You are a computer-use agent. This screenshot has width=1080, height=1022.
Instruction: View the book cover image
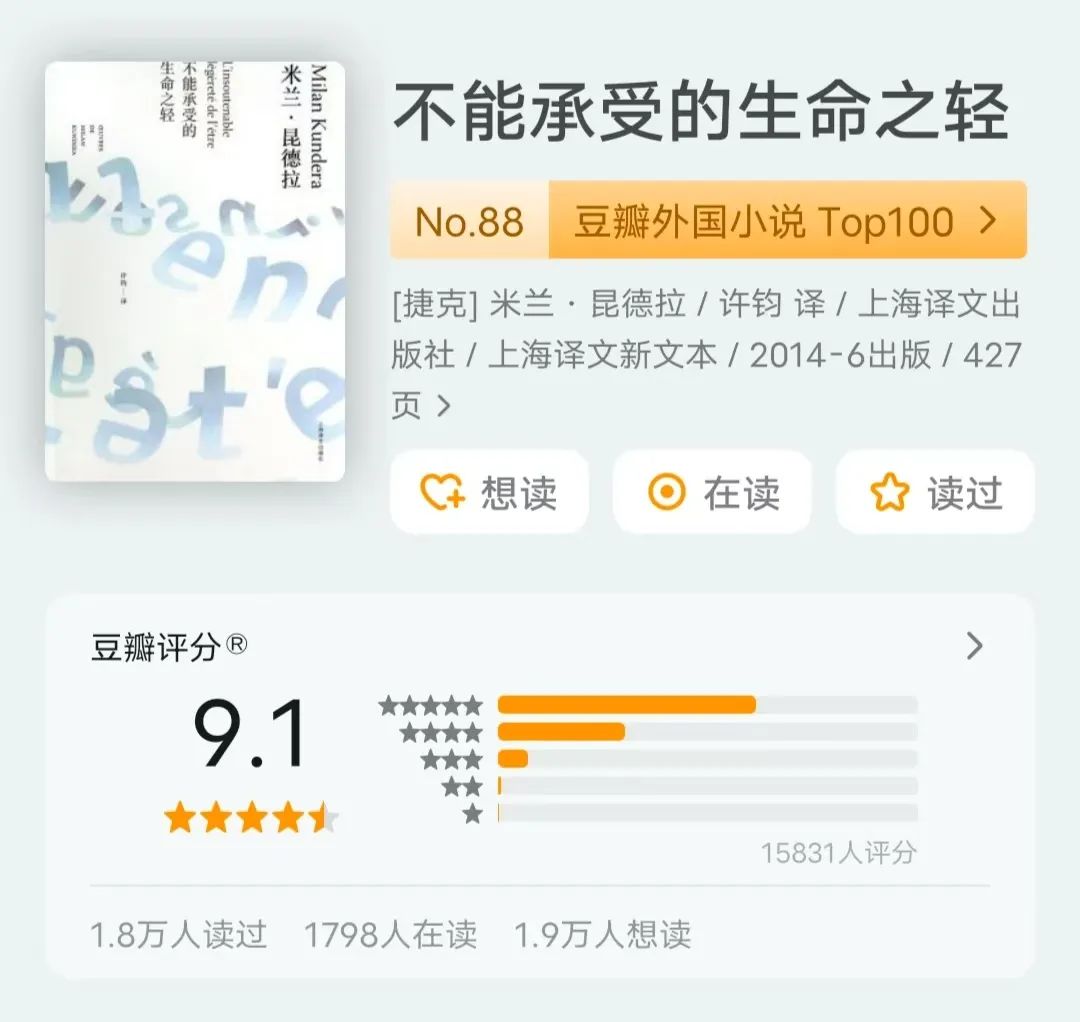(195, 272)
